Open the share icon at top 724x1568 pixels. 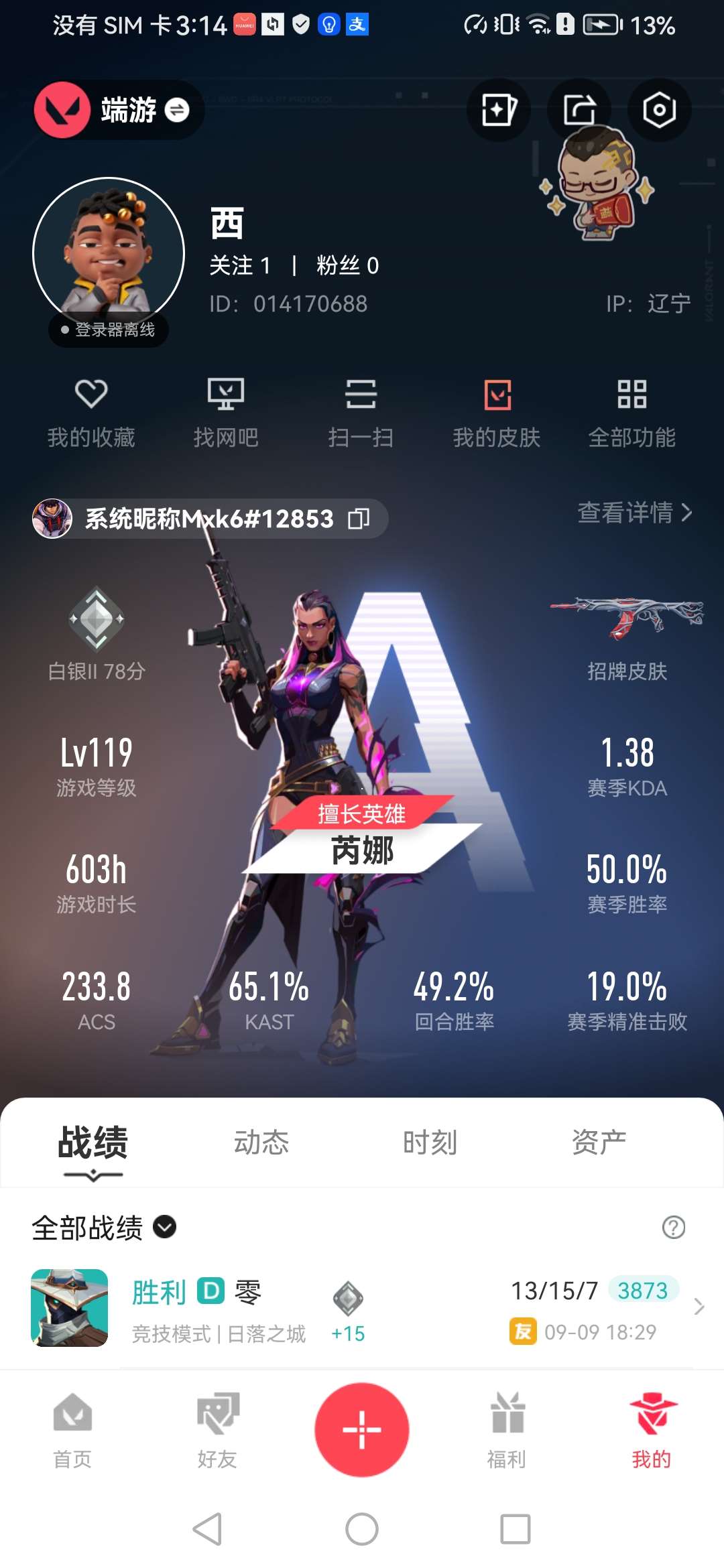tap(579, 110)
